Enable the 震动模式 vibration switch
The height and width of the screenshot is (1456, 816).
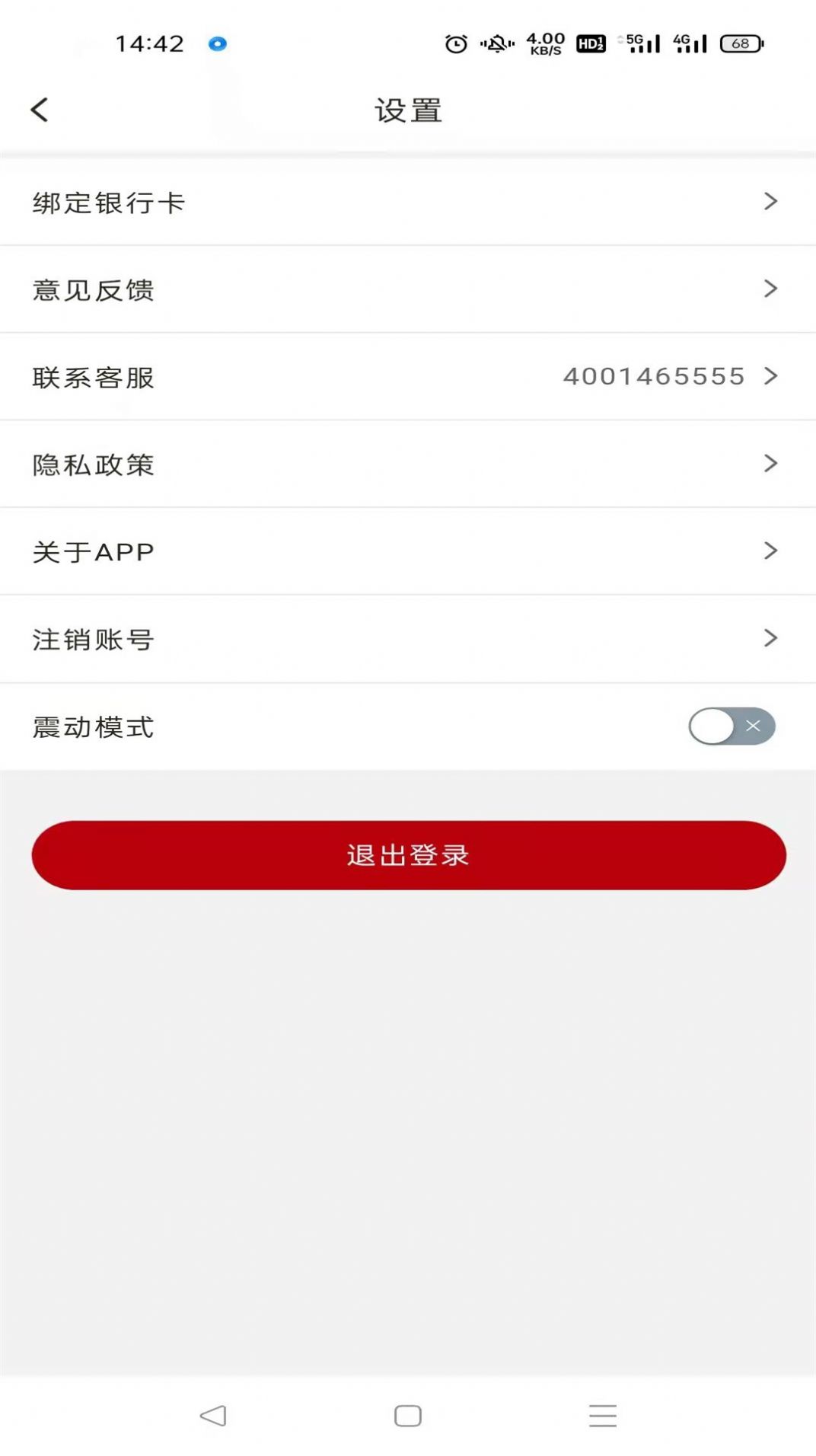(731, 726)
